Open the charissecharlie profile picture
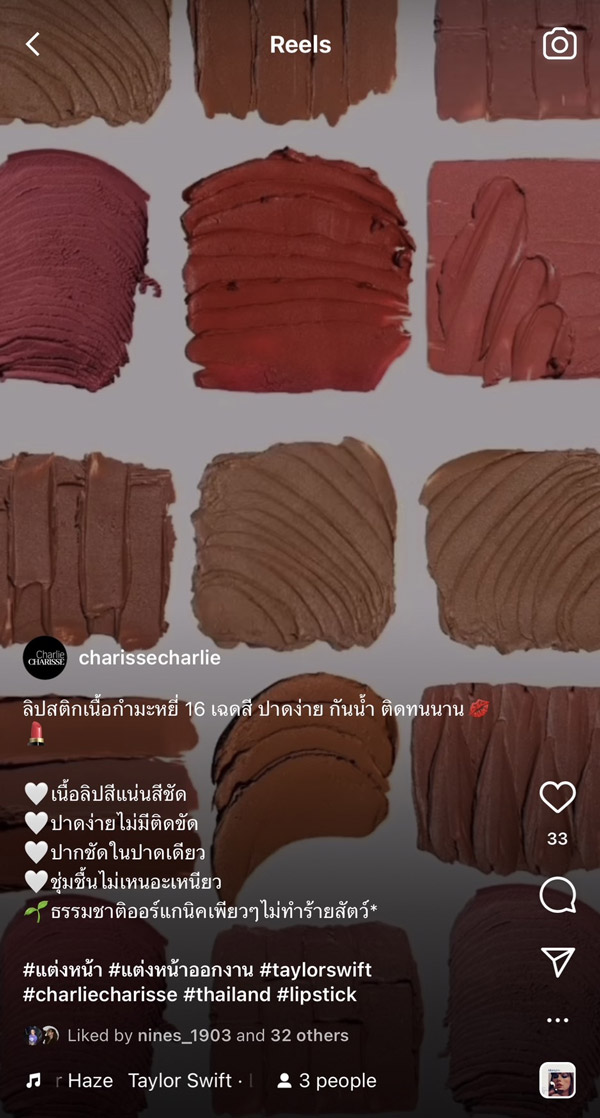Viewport: 600px width, 1118px height. point(45,657)
